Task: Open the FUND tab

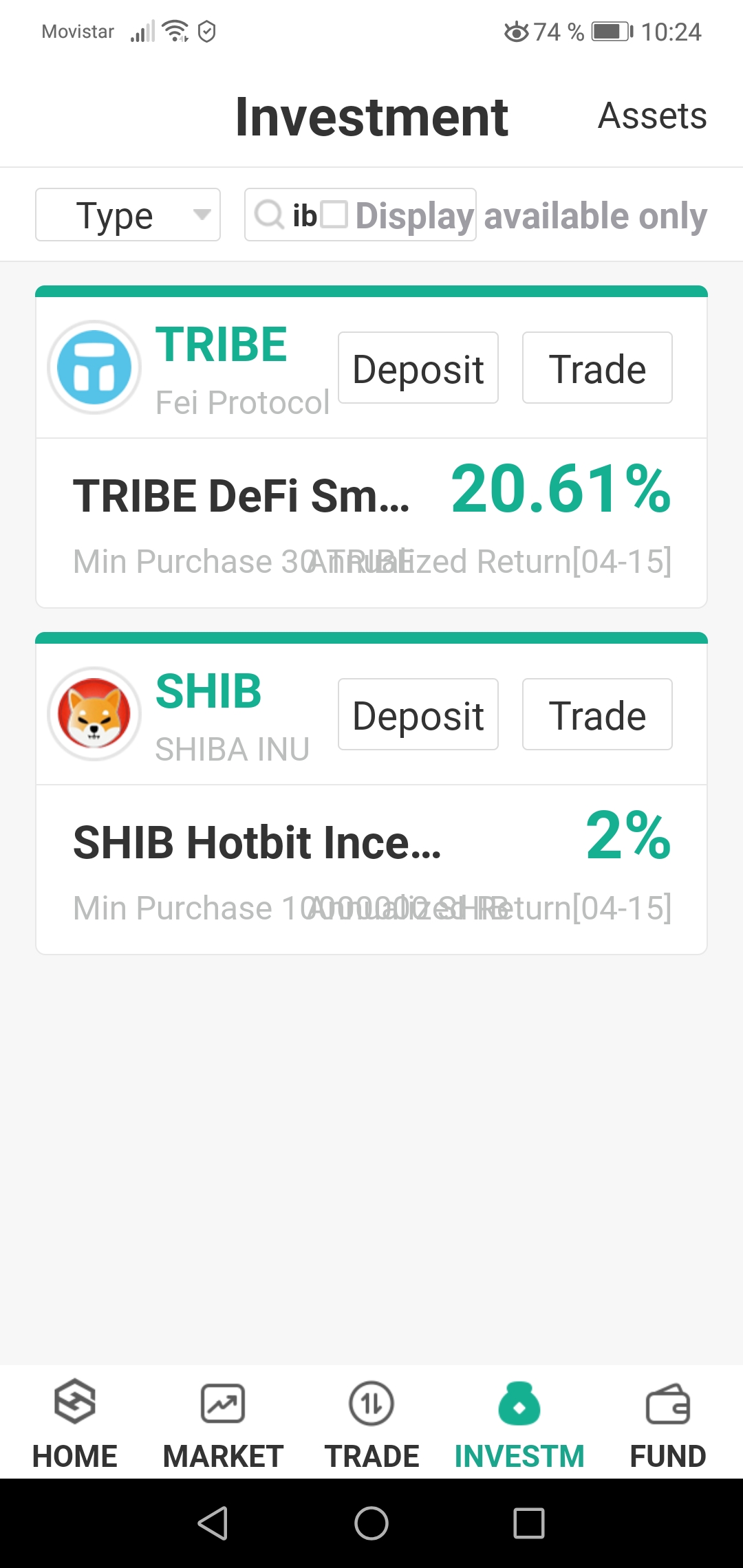Action: pyautogui.click(x=668, y=1424)
